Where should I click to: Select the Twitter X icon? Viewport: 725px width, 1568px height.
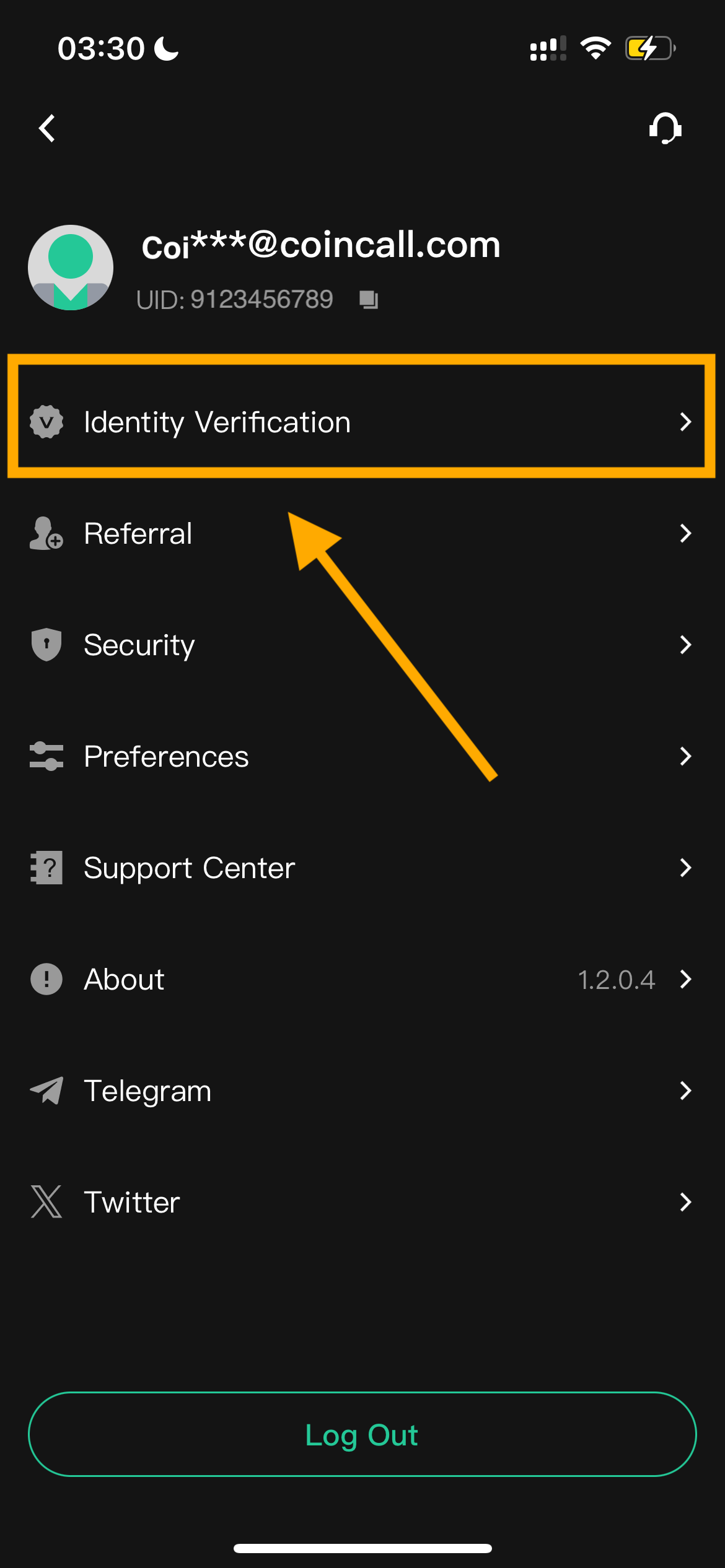coord(47,1202)
